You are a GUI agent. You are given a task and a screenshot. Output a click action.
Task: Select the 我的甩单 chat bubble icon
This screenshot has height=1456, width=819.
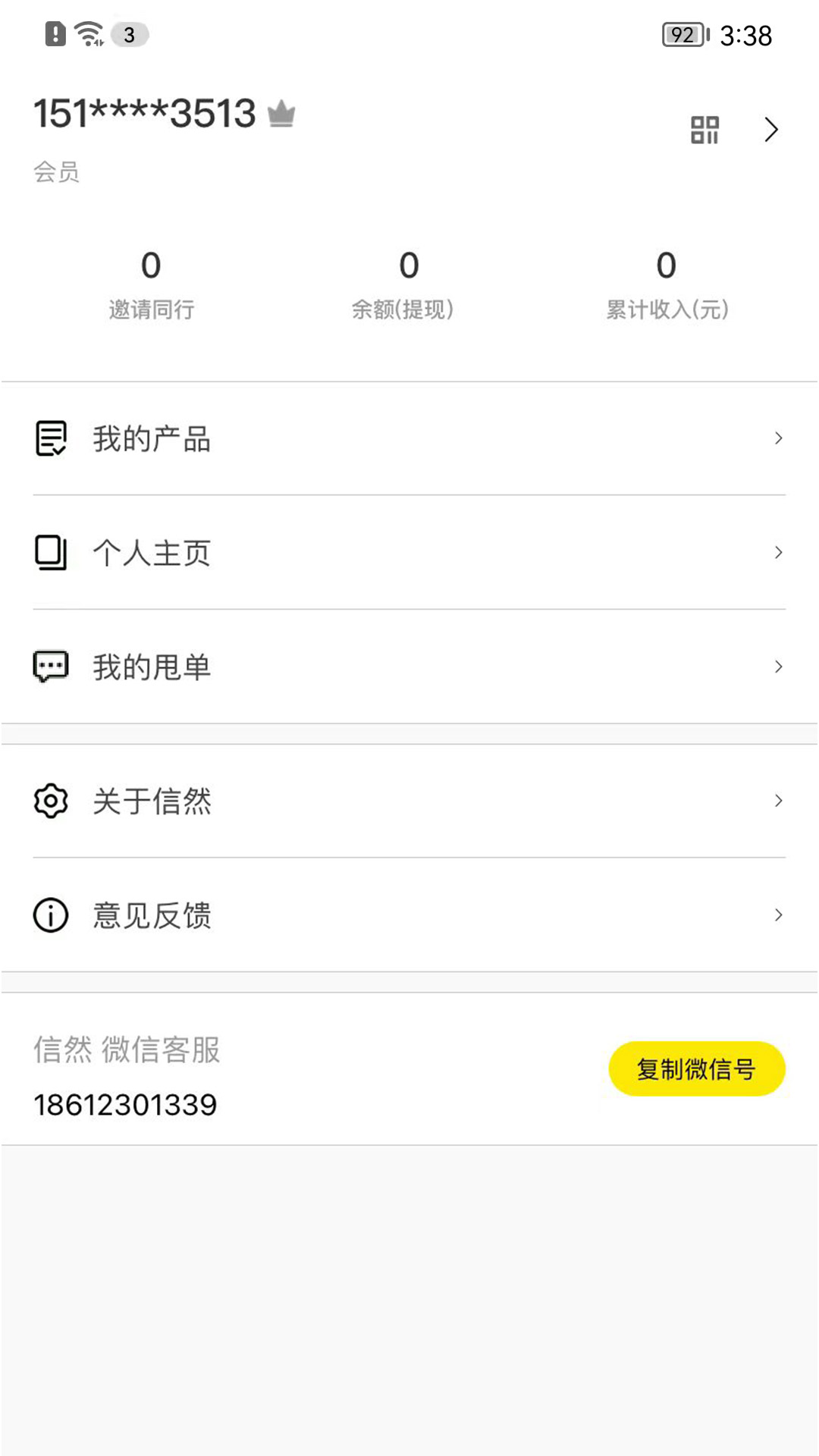(50, 667)
